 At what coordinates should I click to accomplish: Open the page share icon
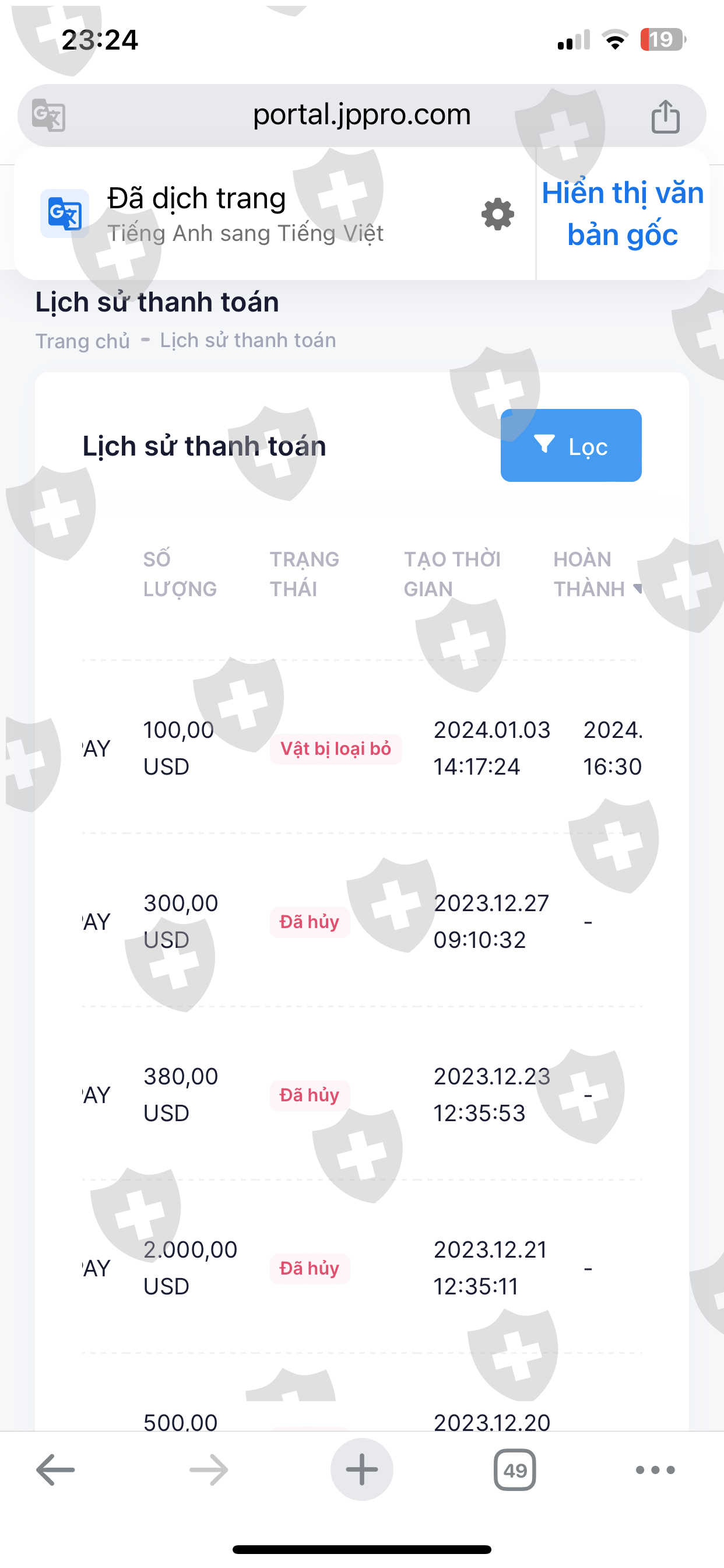665,116
